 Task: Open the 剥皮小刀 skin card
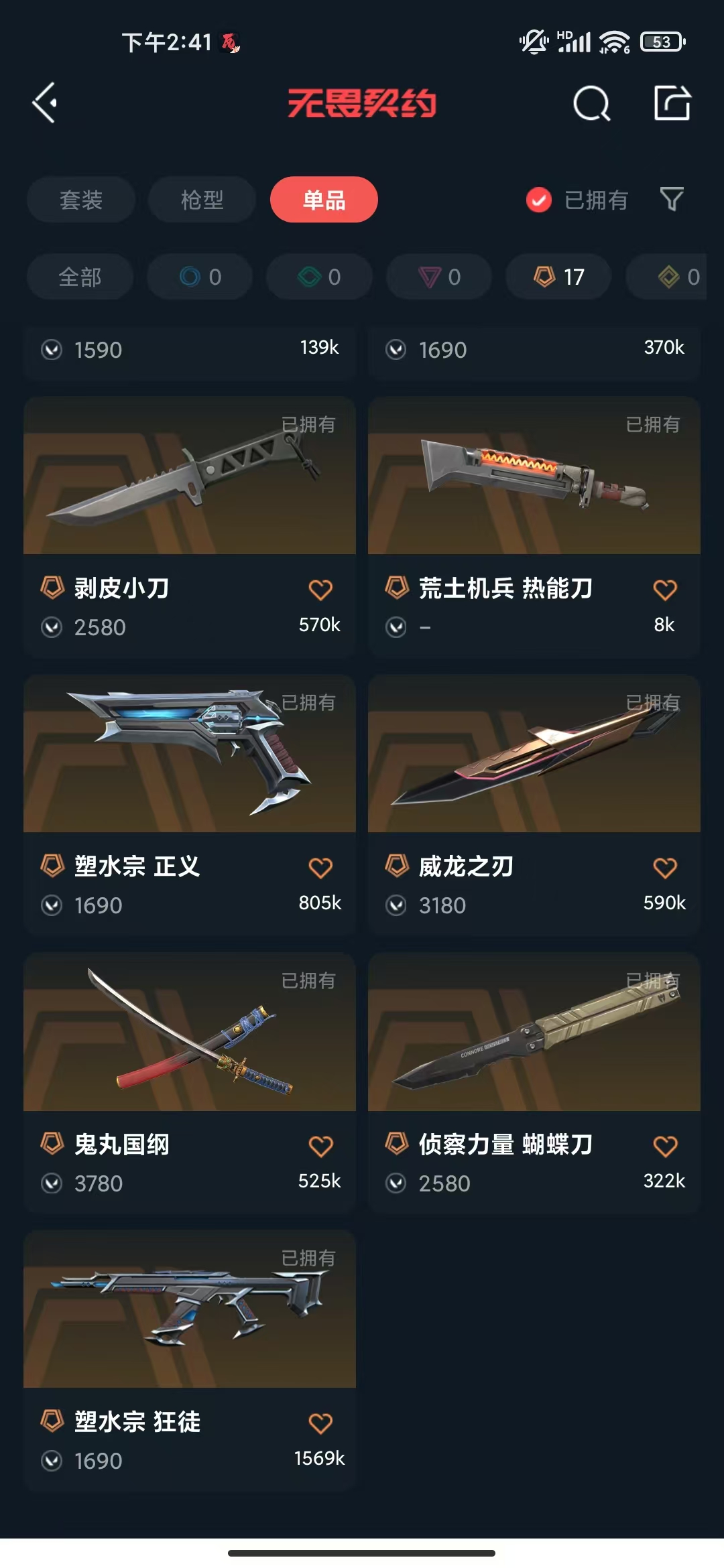click(x=190, y=527)
